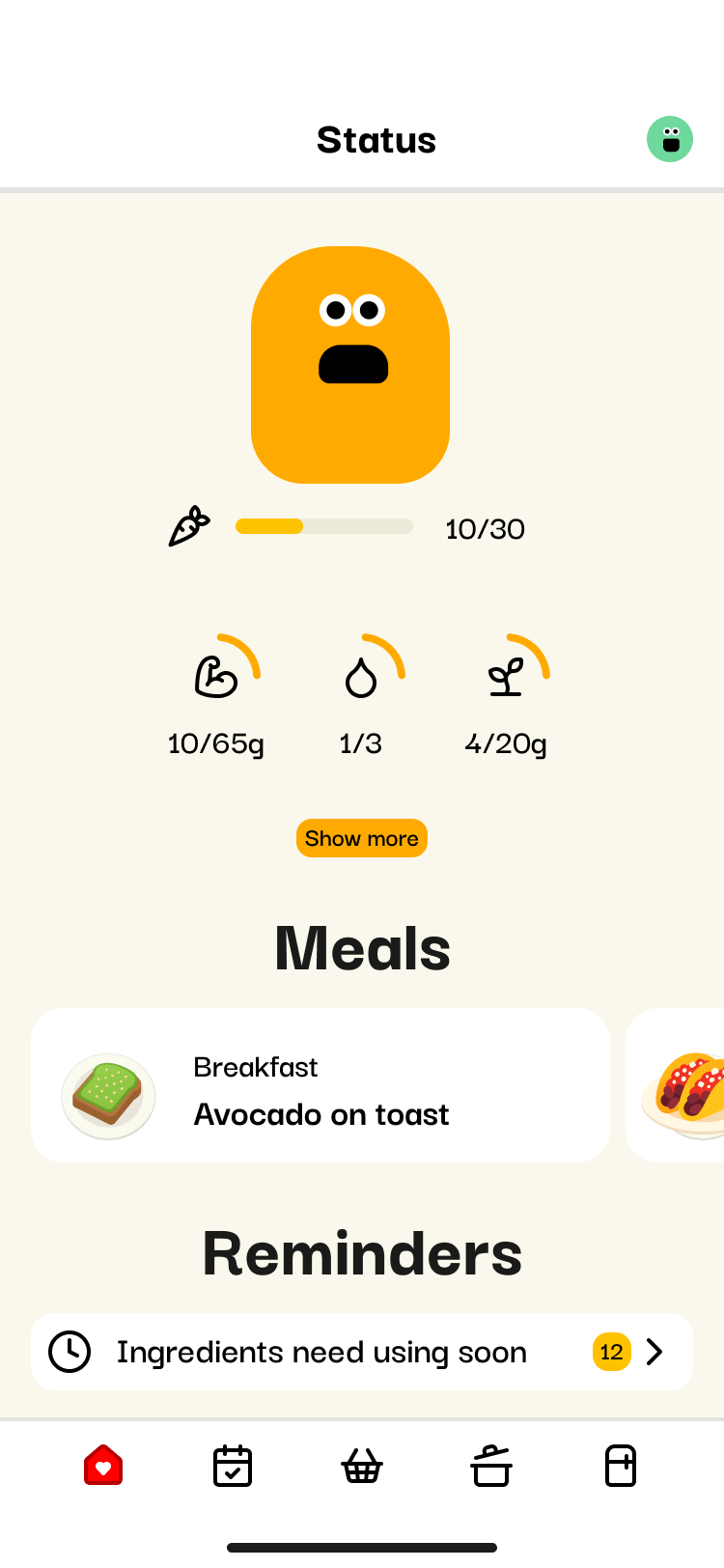The height and width of the screenshot is (1568, 724).
Task: Tap the clock icon on reminders card
Action: point(70,1352)
